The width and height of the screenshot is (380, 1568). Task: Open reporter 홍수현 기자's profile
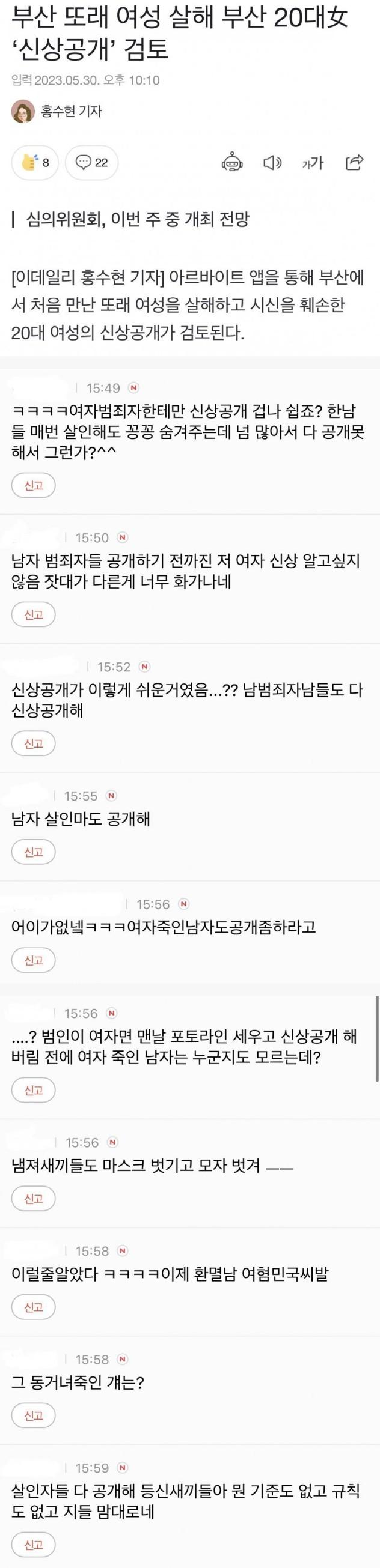pos(57,111)
